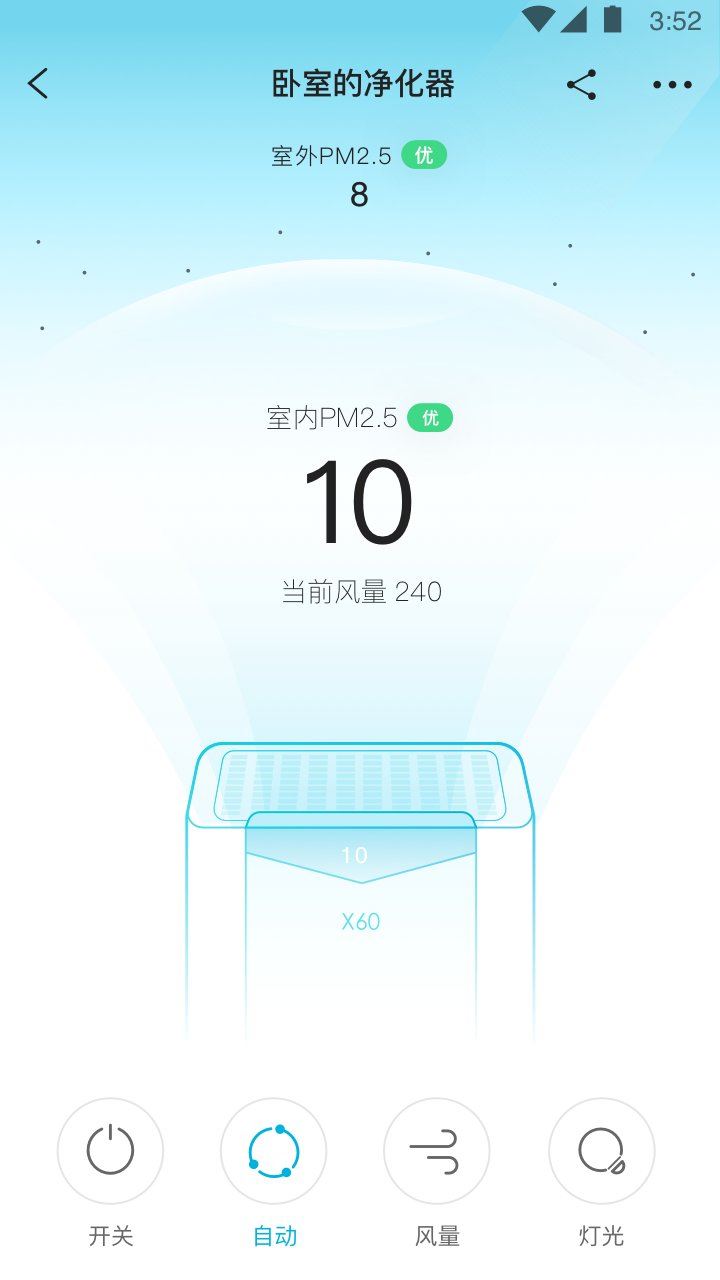Tap the power (开关) icon to toggle purifier
Viewport: 720px width, 1280px height.
(x=110, y=1151)
